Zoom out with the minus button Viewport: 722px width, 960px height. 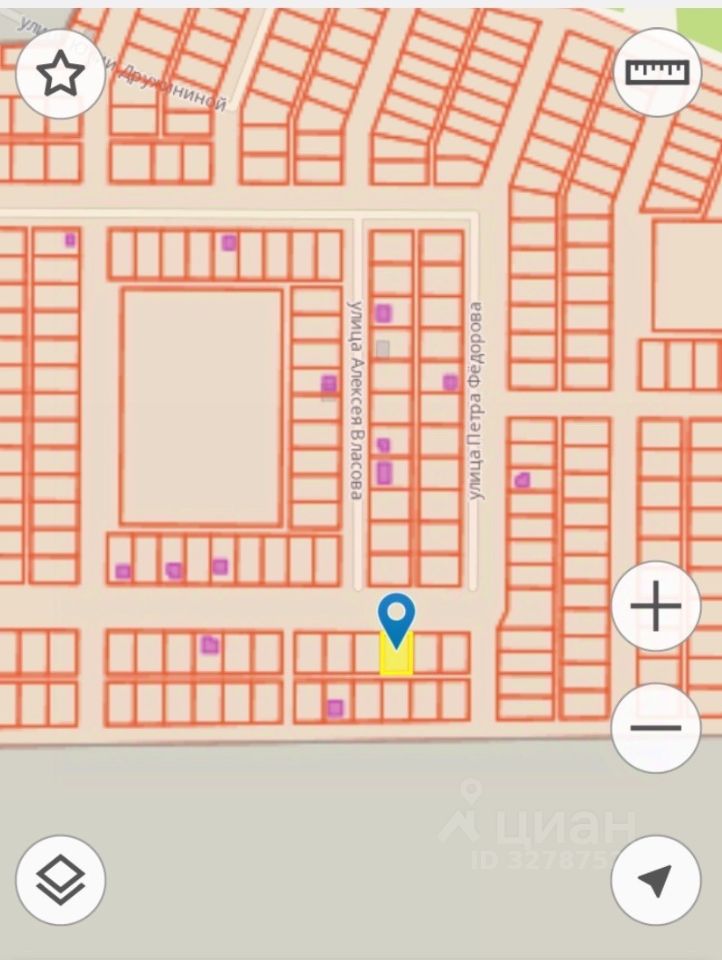(x=656, y=727)
